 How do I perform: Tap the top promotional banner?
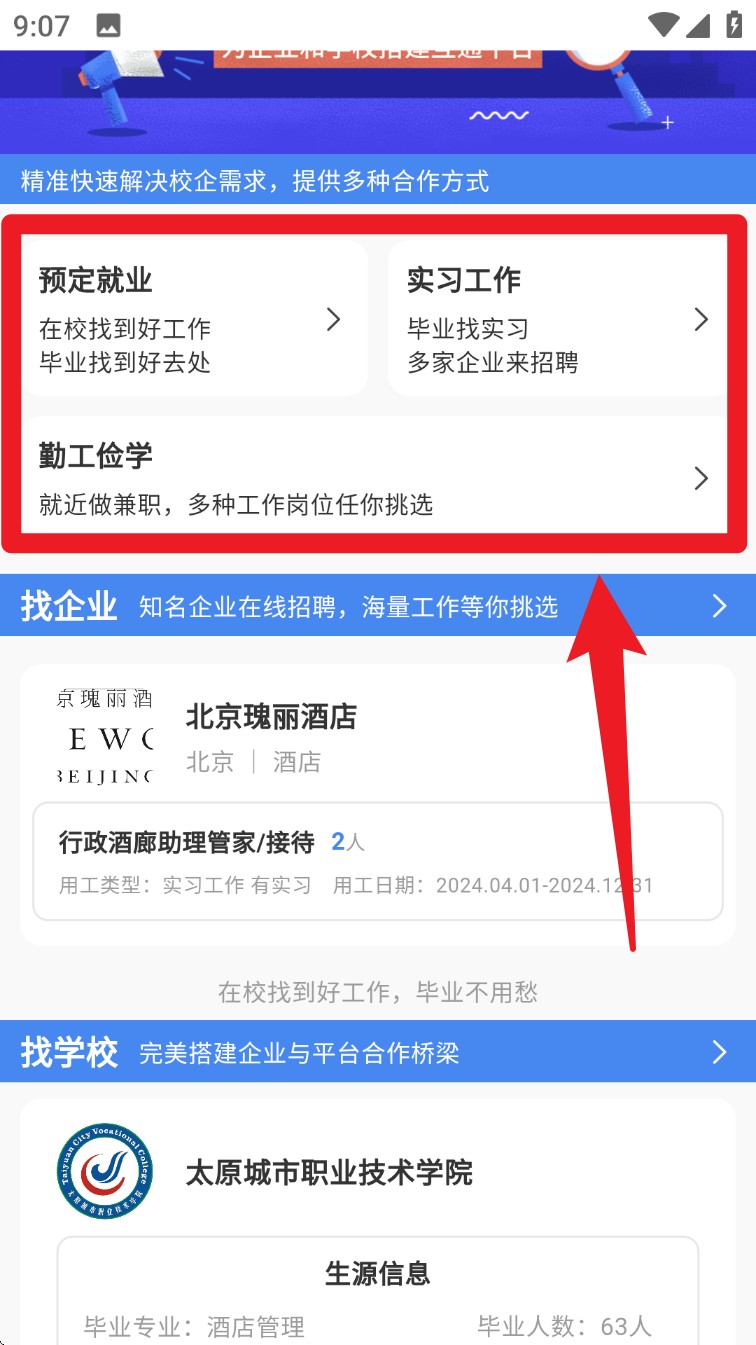[x=378, y=101]
